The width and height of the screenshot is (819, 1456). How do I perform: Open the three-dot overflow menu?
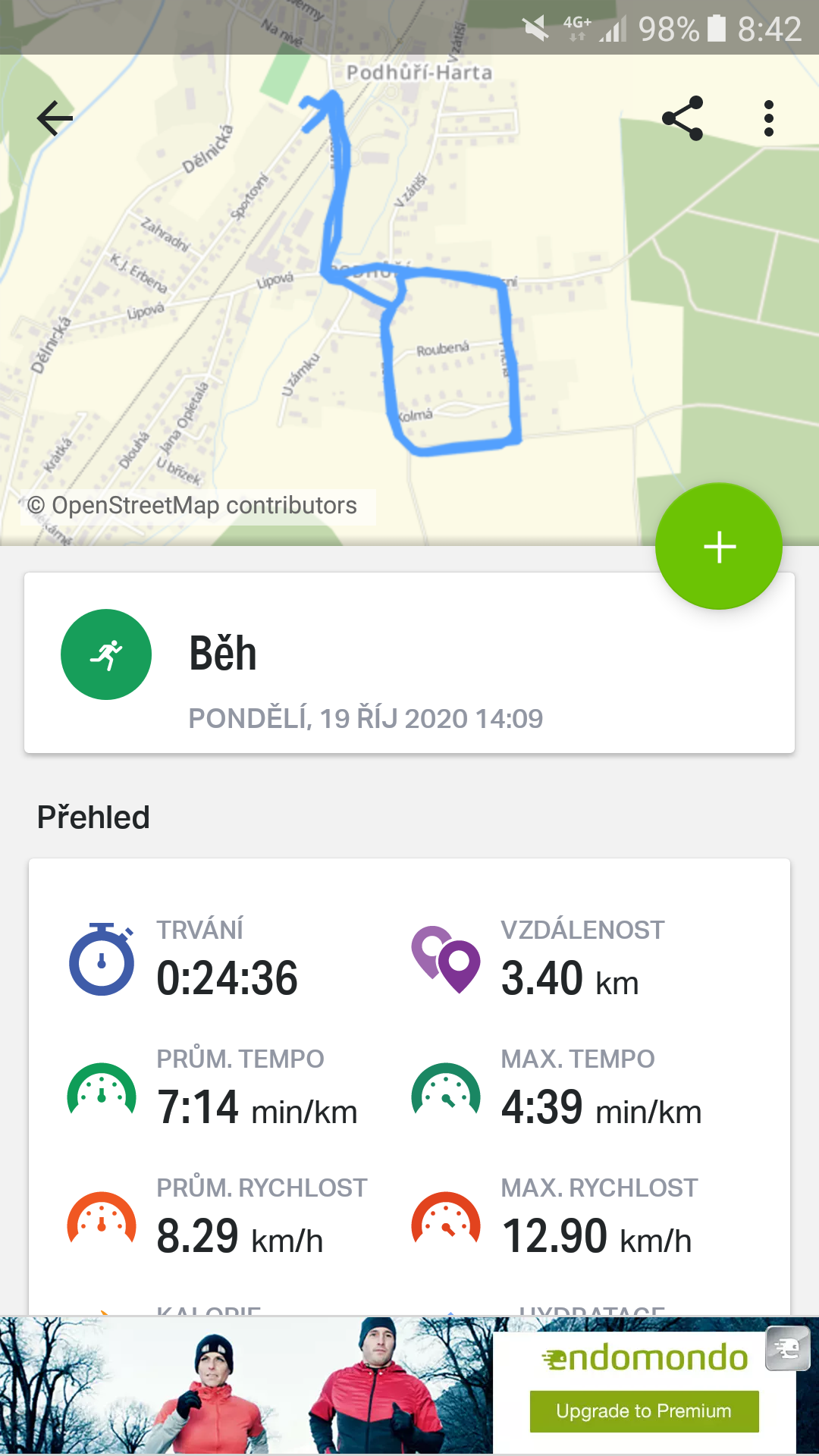769,118
